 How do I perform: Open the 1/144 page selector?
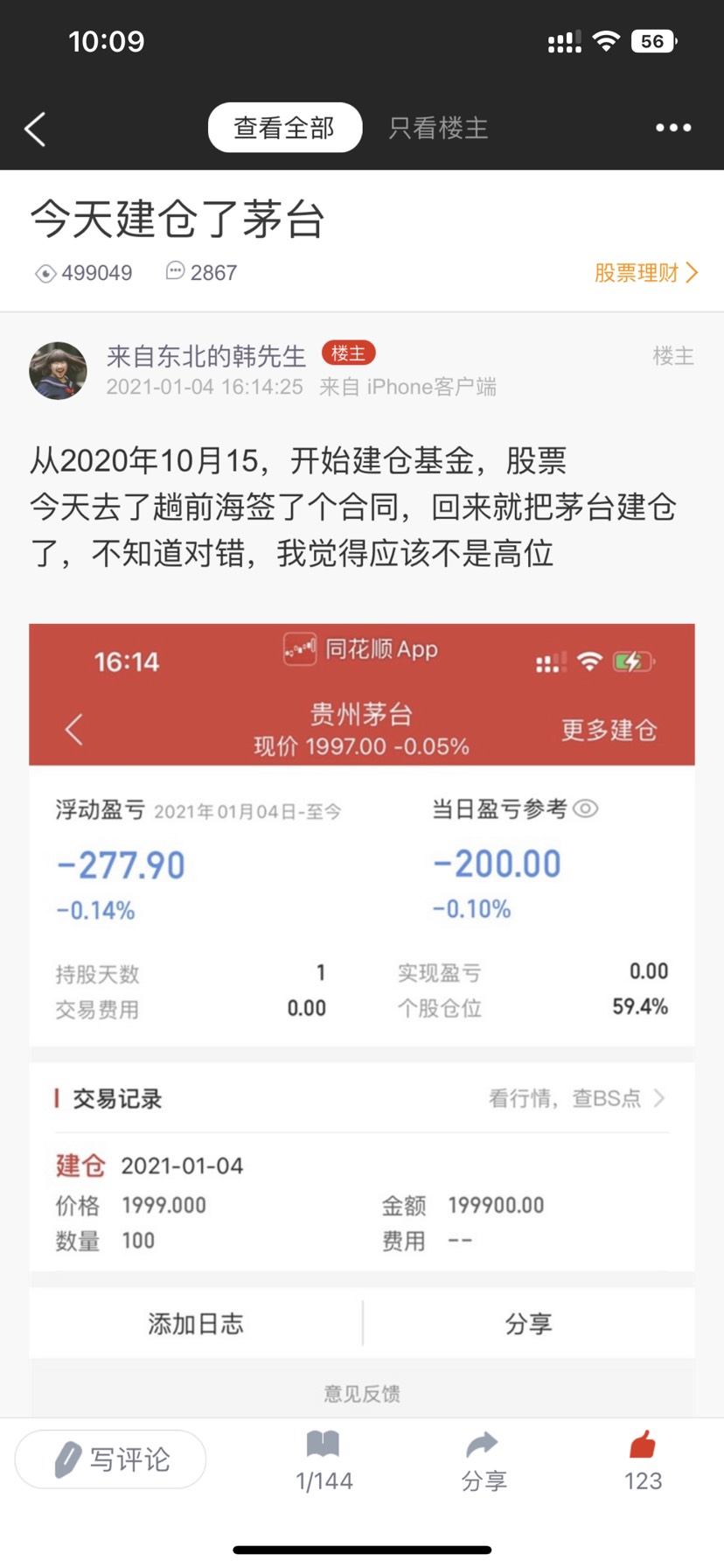click(324, 1461)
